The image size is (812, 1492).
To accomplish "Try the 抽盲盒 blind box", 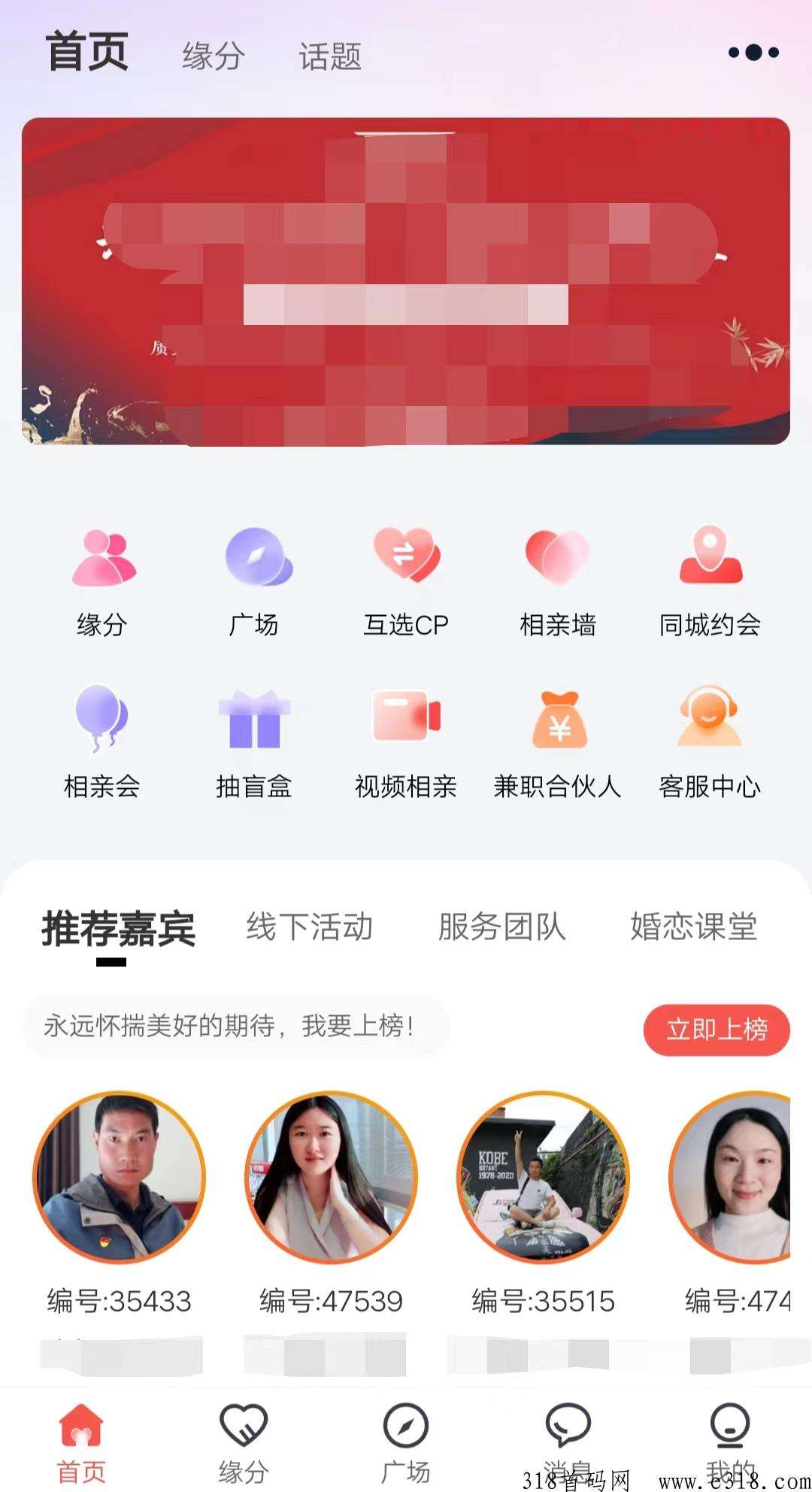I will point(254,741).
